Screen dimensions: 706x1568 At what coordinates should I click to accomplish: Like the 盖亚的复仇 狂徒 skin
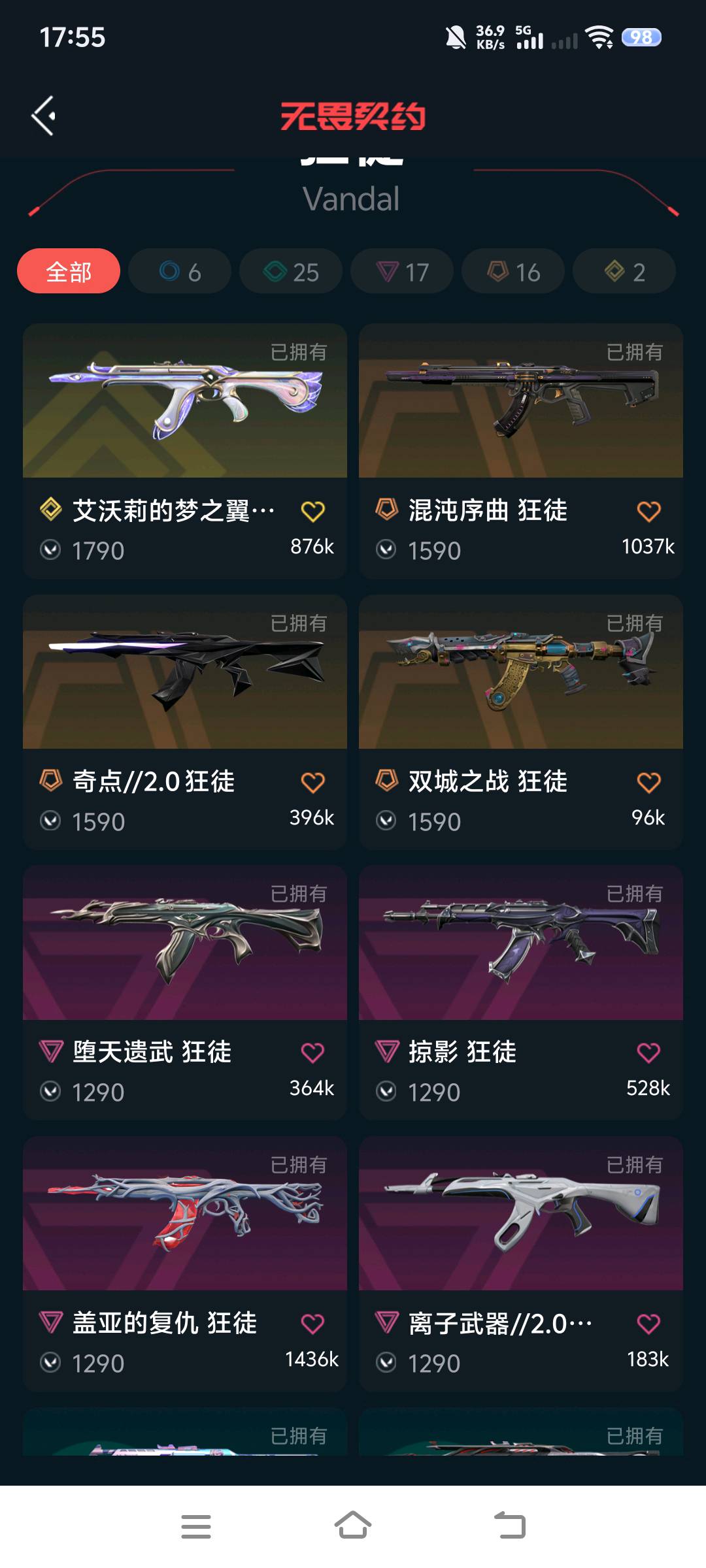312,1324
